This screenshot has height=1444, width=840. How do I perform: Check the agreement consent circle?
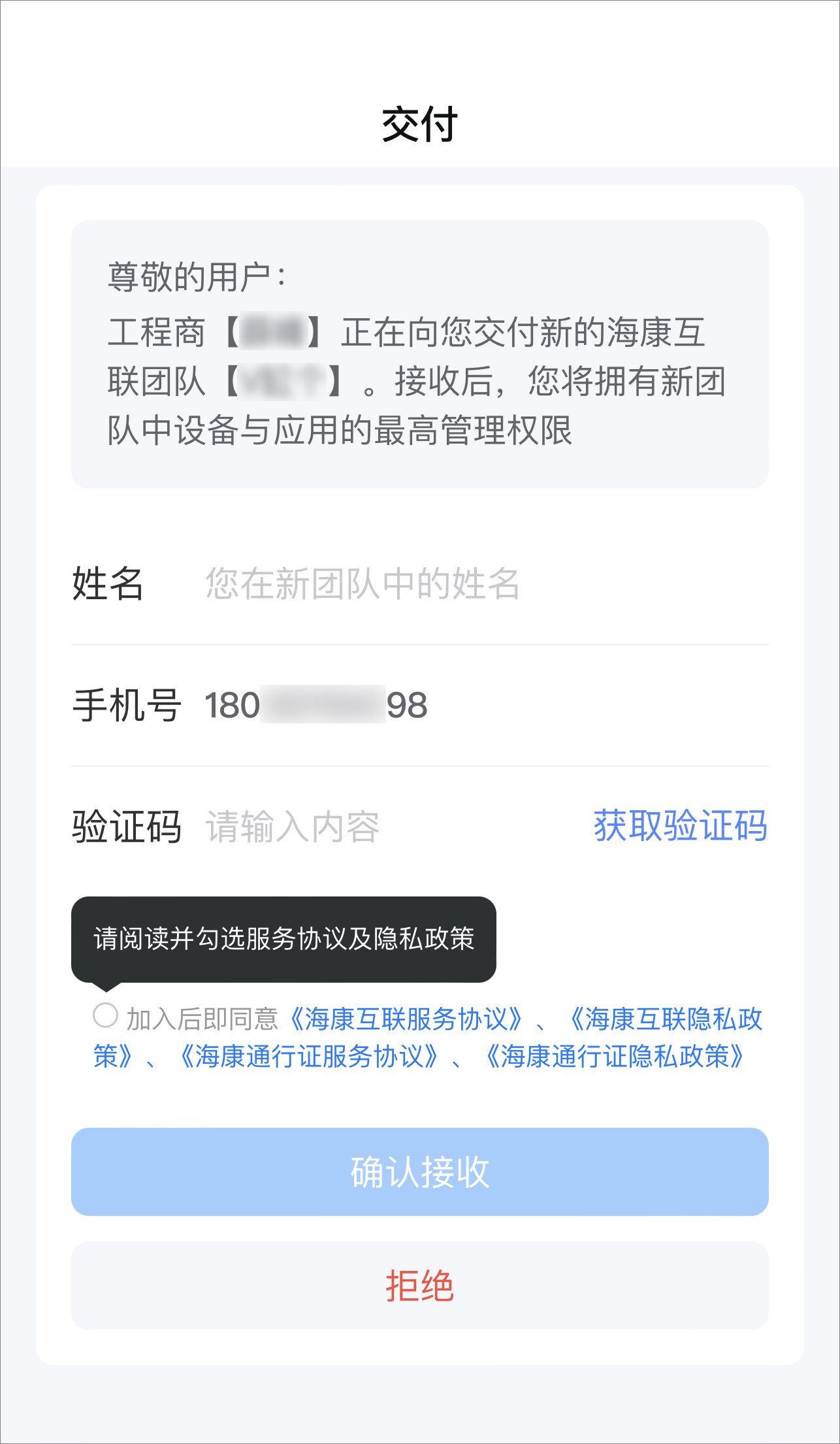tap(105, 1016)
